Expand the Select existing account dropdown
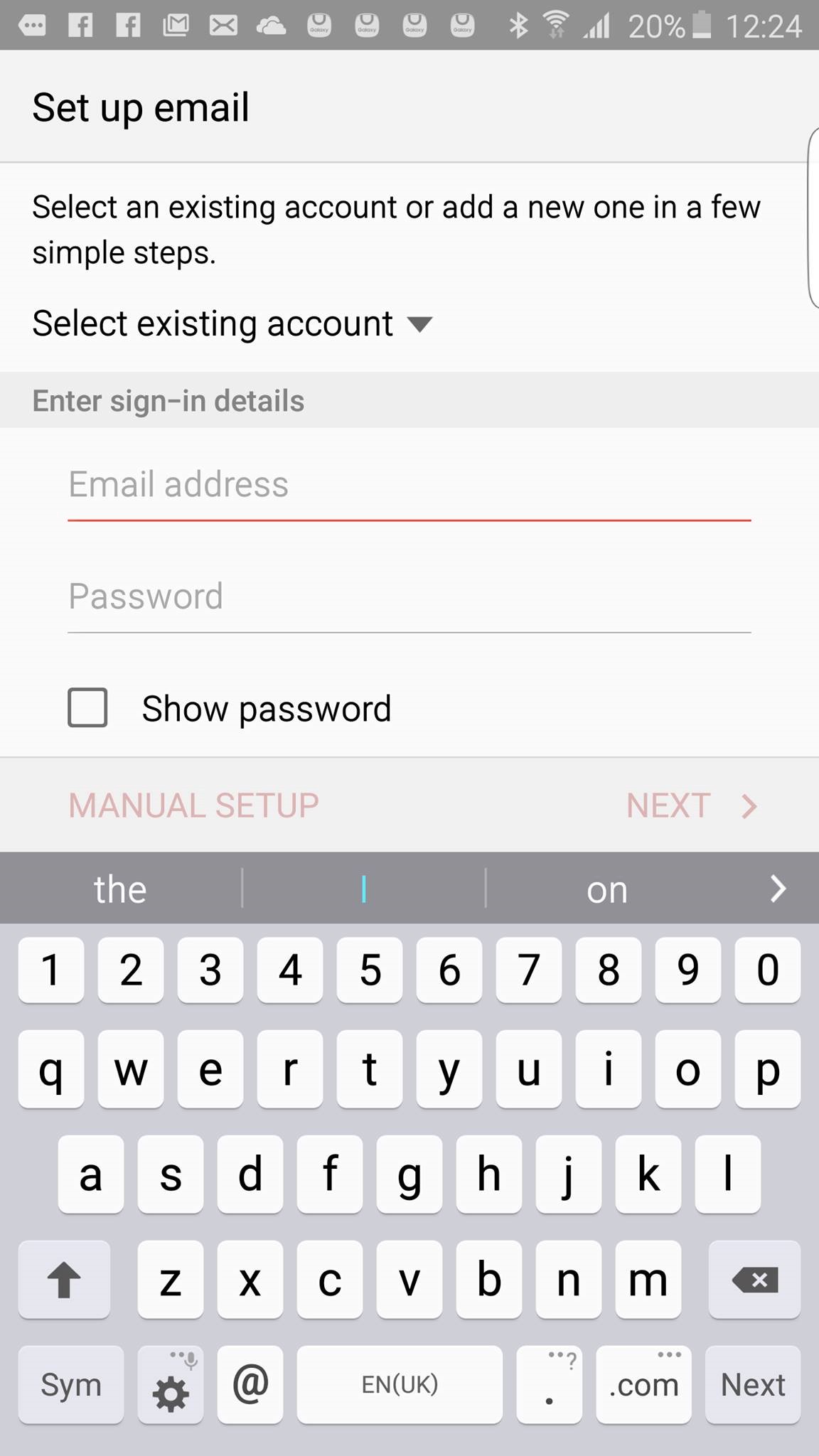 [232, 324]
